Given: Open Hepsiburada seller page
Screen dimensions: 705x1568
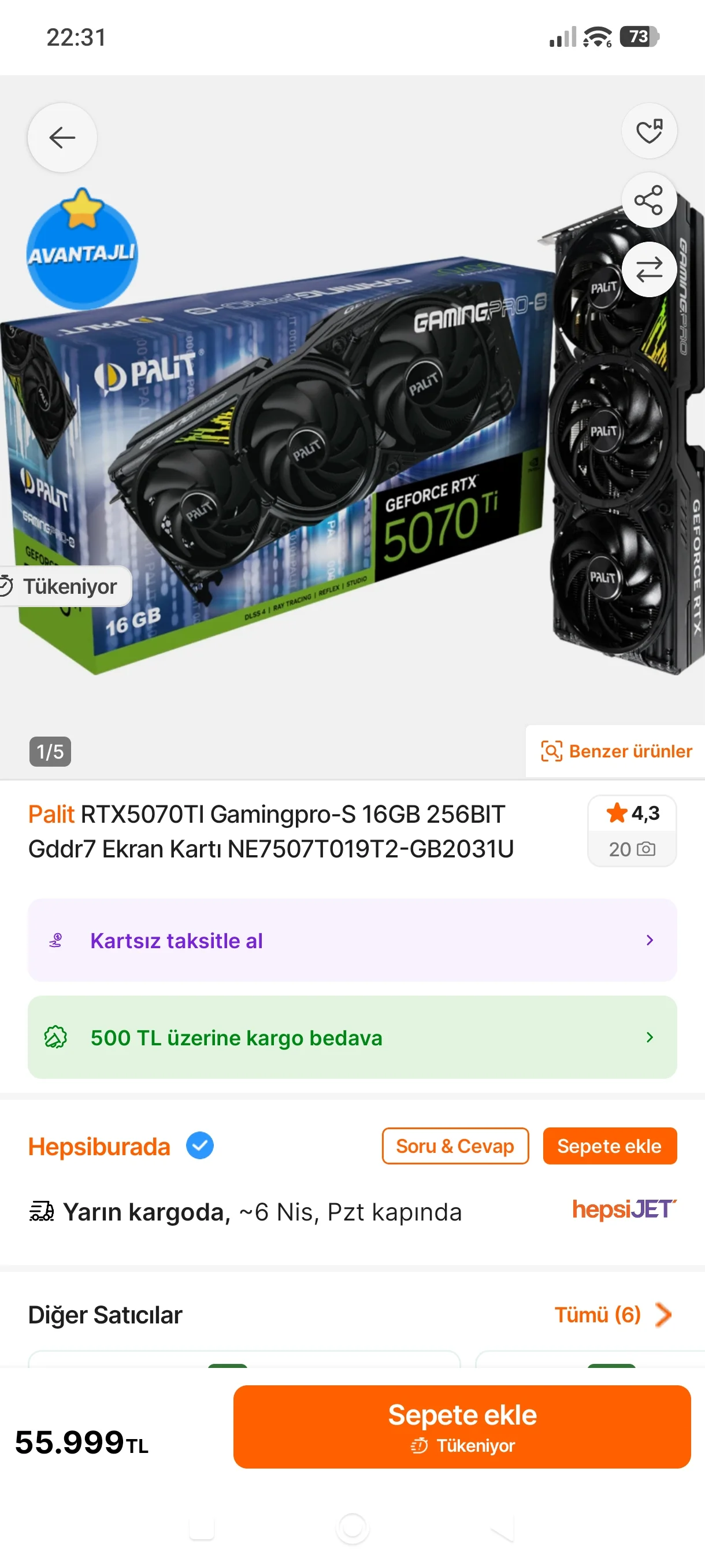Looking at the screenshot, I should pyautogui.click(x=99, y=1146).
